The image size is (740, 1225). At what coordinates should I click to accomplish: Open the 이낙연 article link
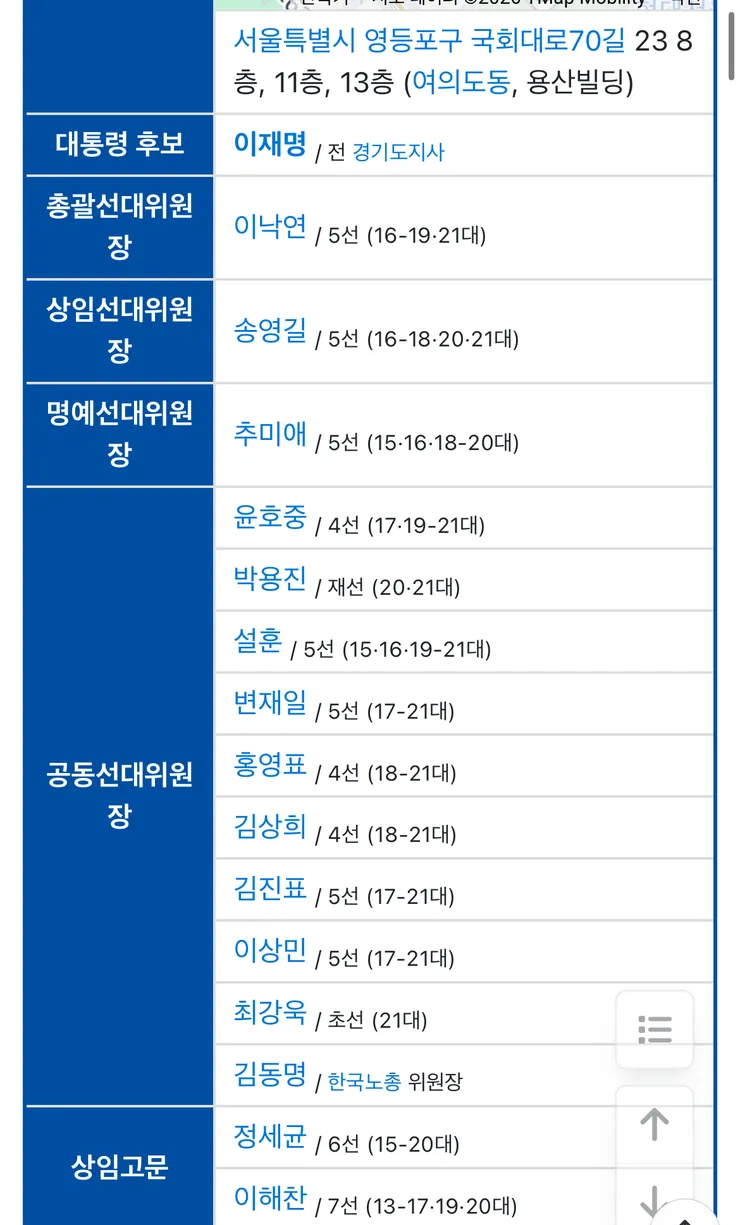[x=270, y=228]
